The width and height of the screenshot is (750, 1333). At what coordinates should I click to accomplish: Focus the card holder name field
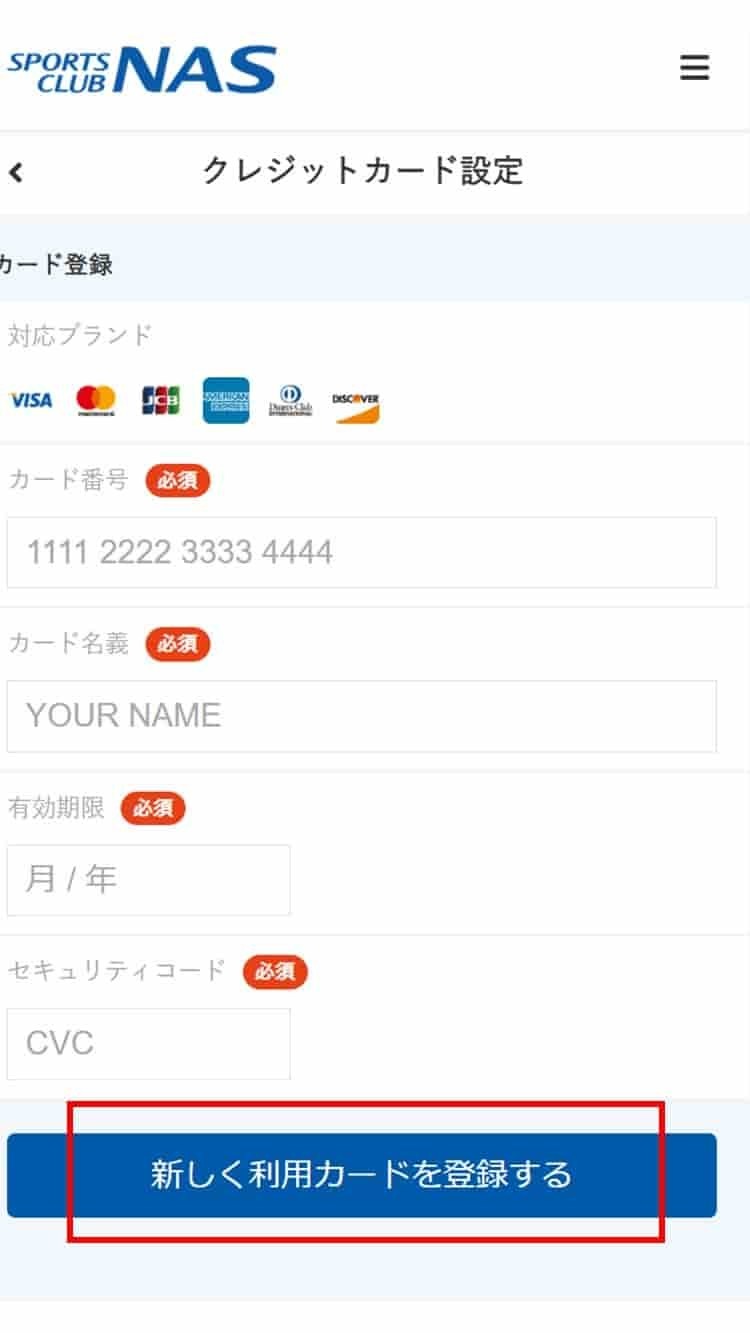coord(361,716)
